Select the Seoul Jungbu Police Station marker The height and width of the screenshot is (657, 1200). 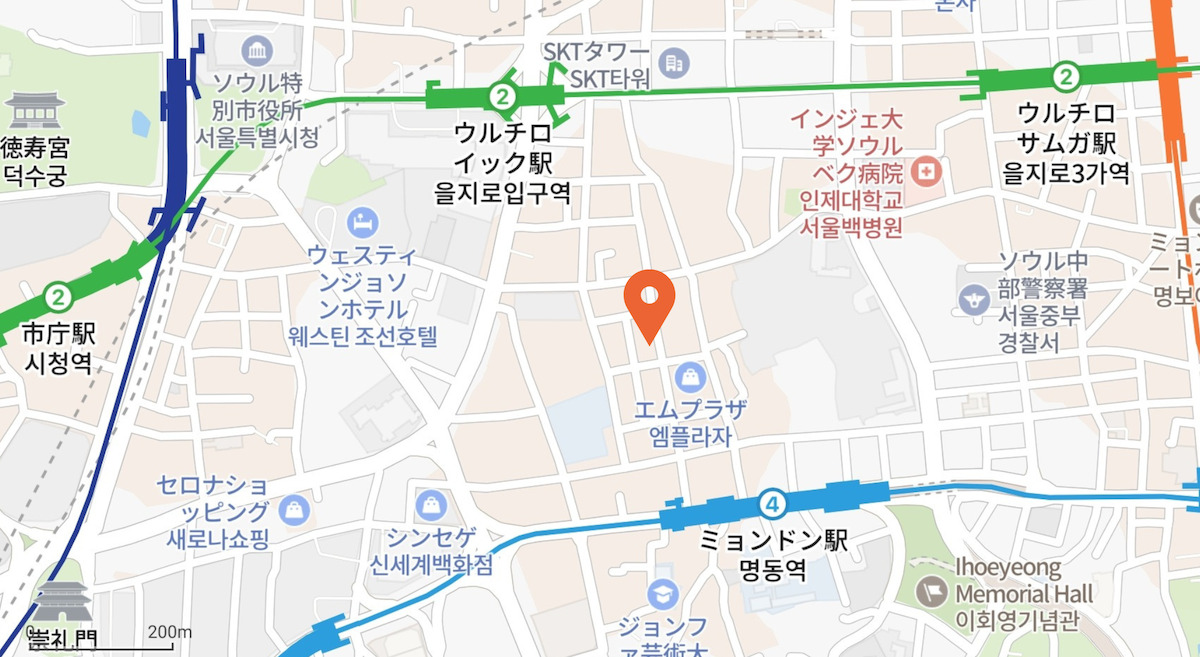[972, 298]
